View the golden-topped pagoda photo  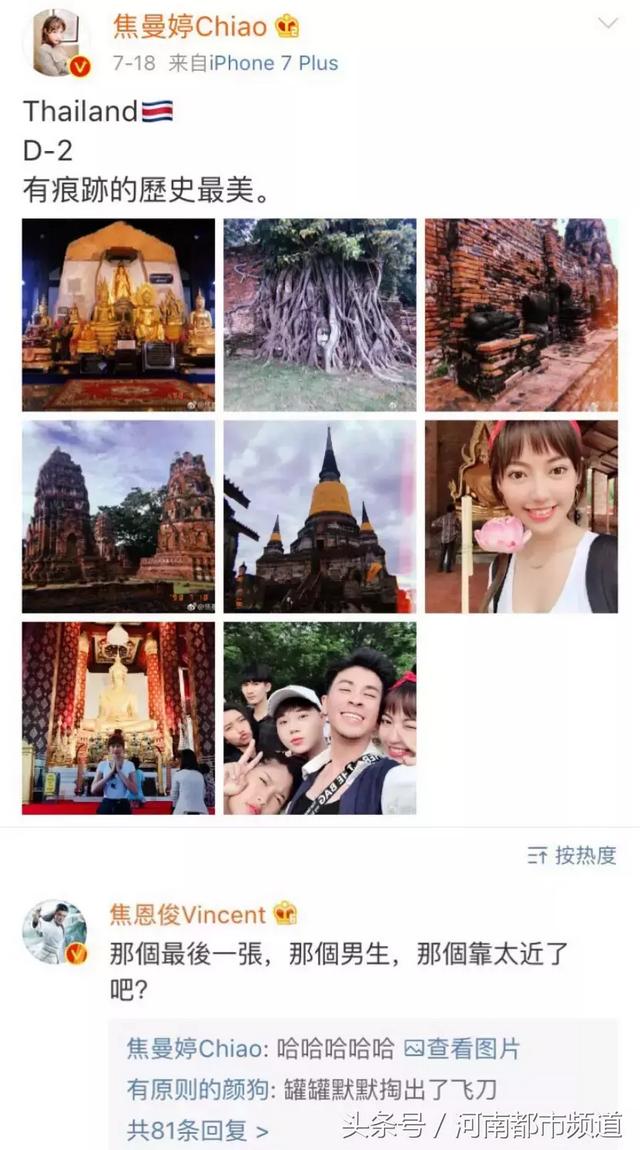click(320, 516)
